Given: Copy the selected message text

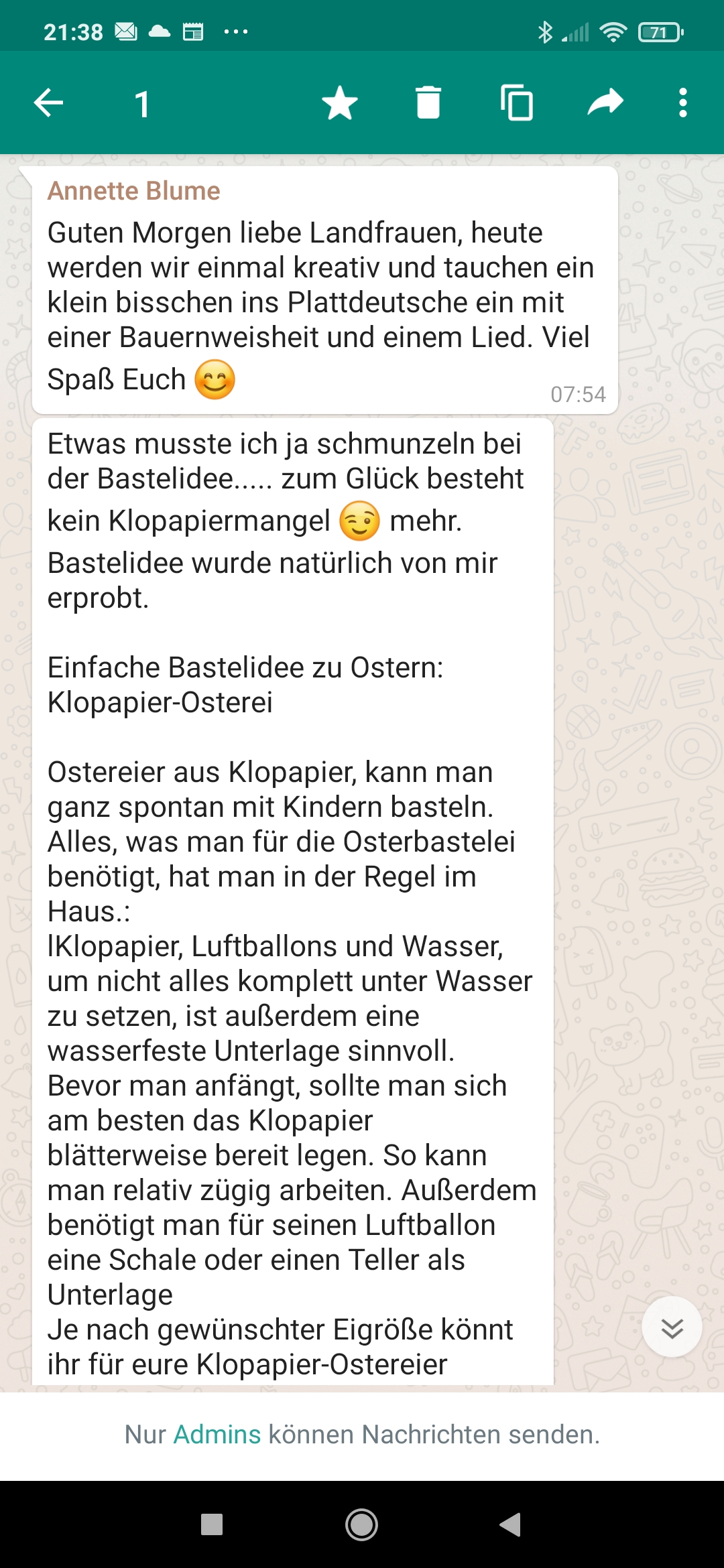Looking at the screenshot, I should pyautogui.click(x=517, y=103).
